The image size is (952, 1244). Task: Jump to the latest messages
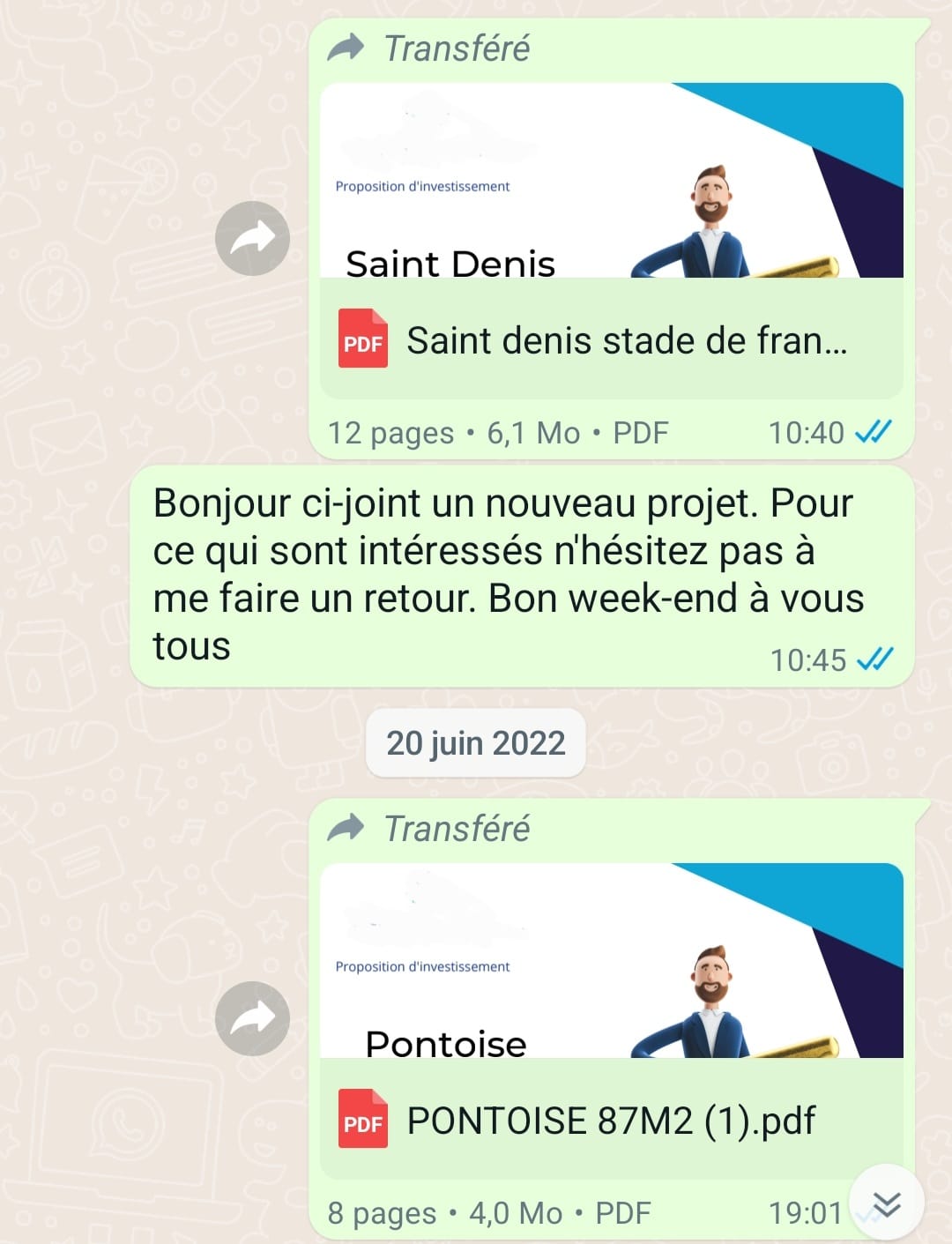pos(886,1203)
